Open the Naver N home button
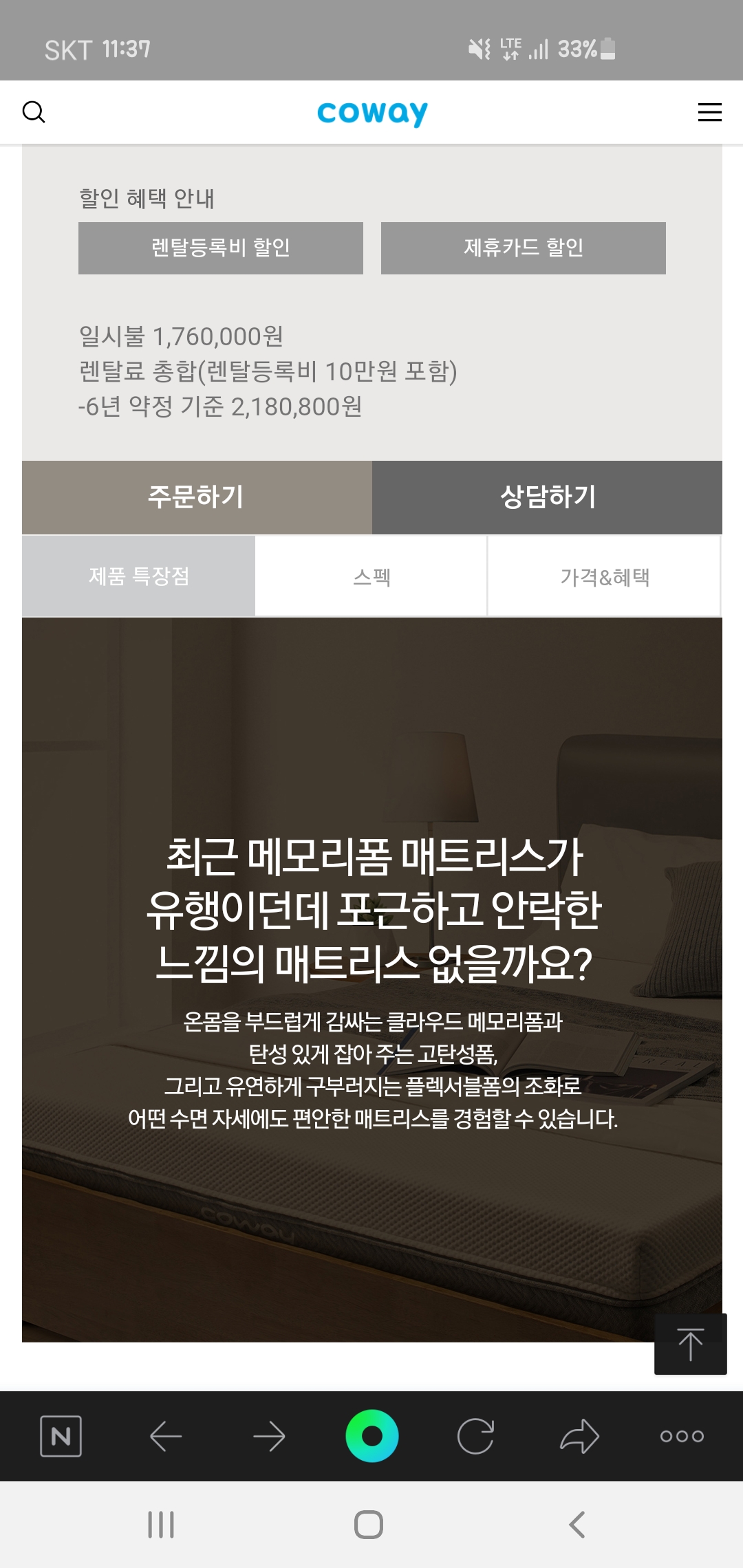The width and height of the screenshot is (743, 1568). pyautogui.click(x=61, y=1436)
